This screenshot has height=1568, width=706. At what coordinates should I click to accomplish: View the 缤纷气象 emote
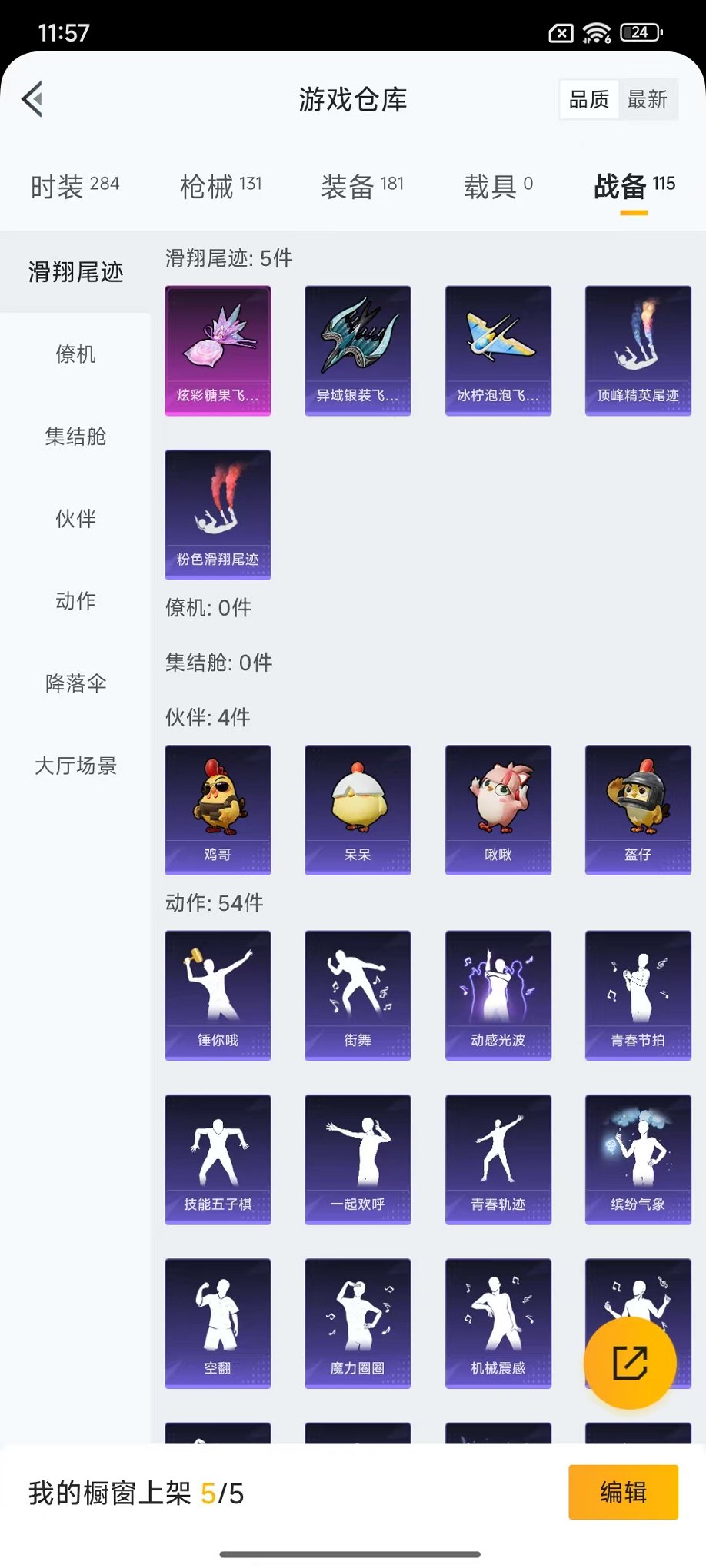(638, 1159)
